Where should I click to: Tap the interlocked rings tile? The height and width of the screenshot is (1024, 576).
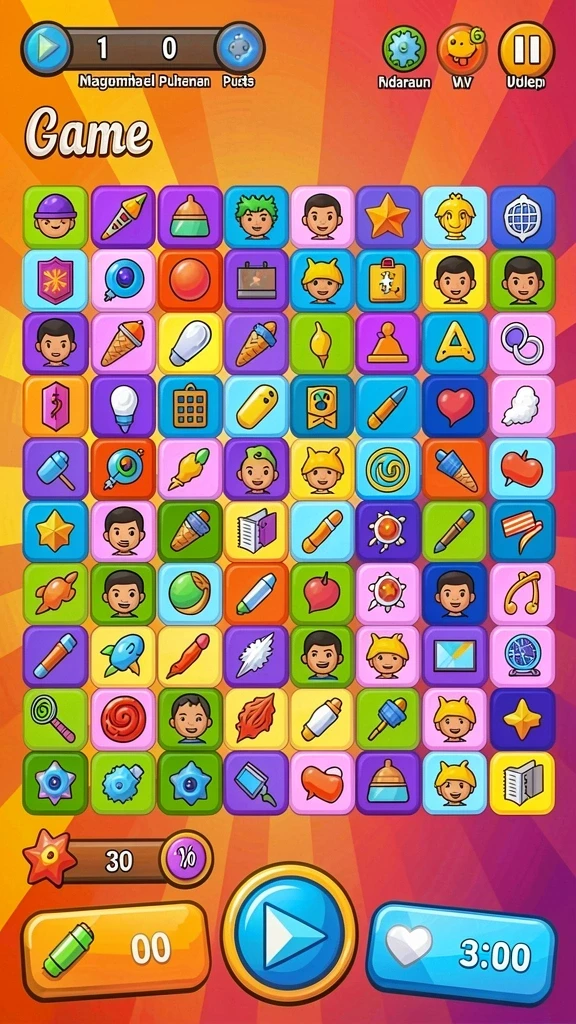pos(522,343)
